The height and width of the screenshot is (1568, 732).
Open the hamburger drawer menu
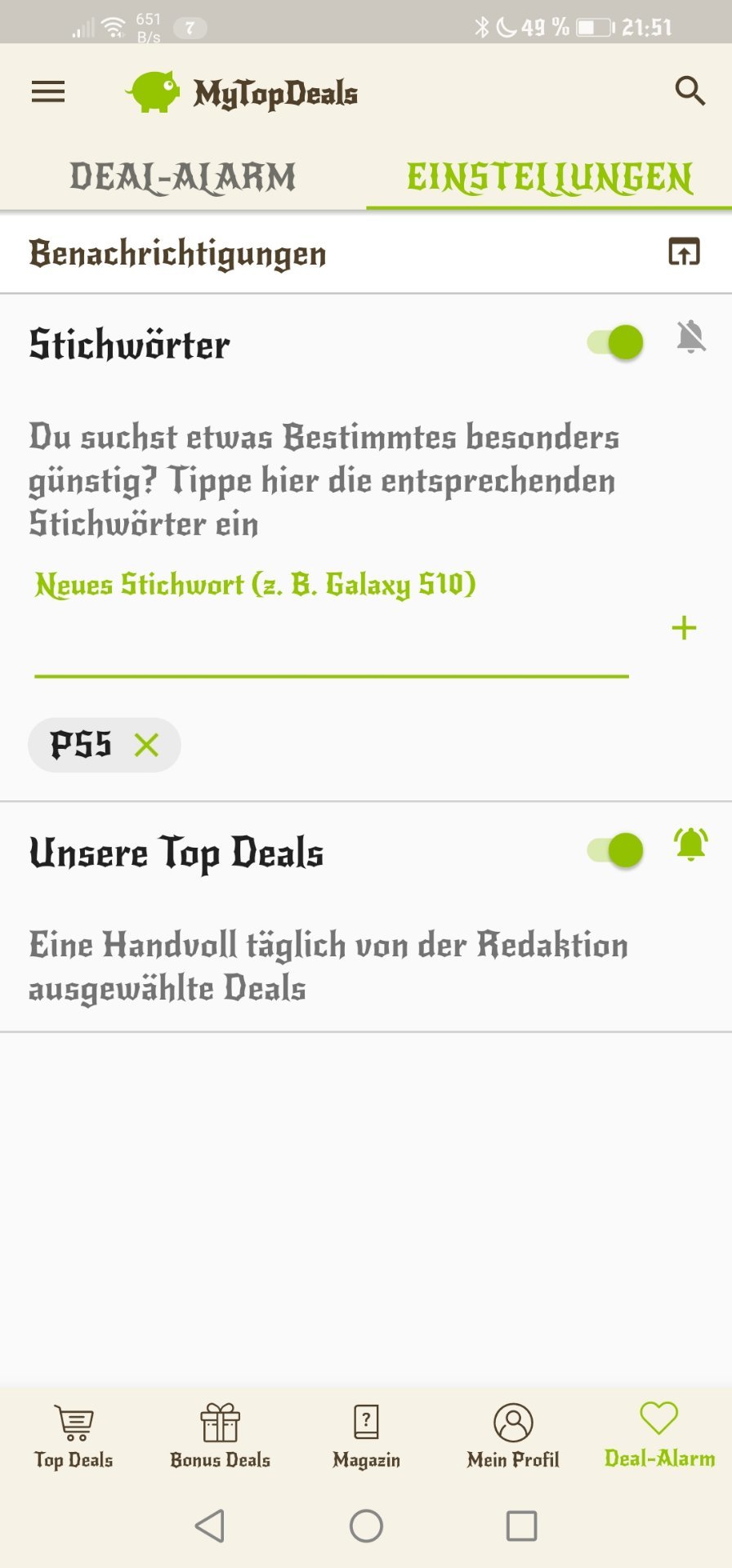48,91
